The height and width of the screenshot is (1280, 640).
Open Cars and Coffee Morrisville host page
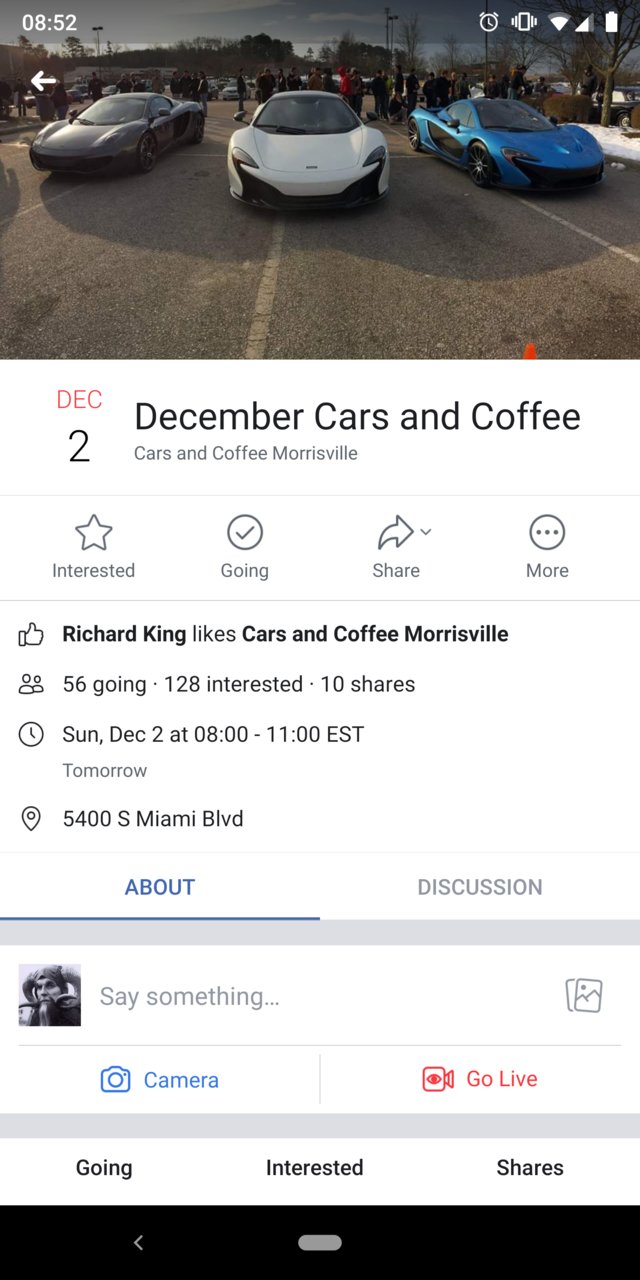pos(246,453)
